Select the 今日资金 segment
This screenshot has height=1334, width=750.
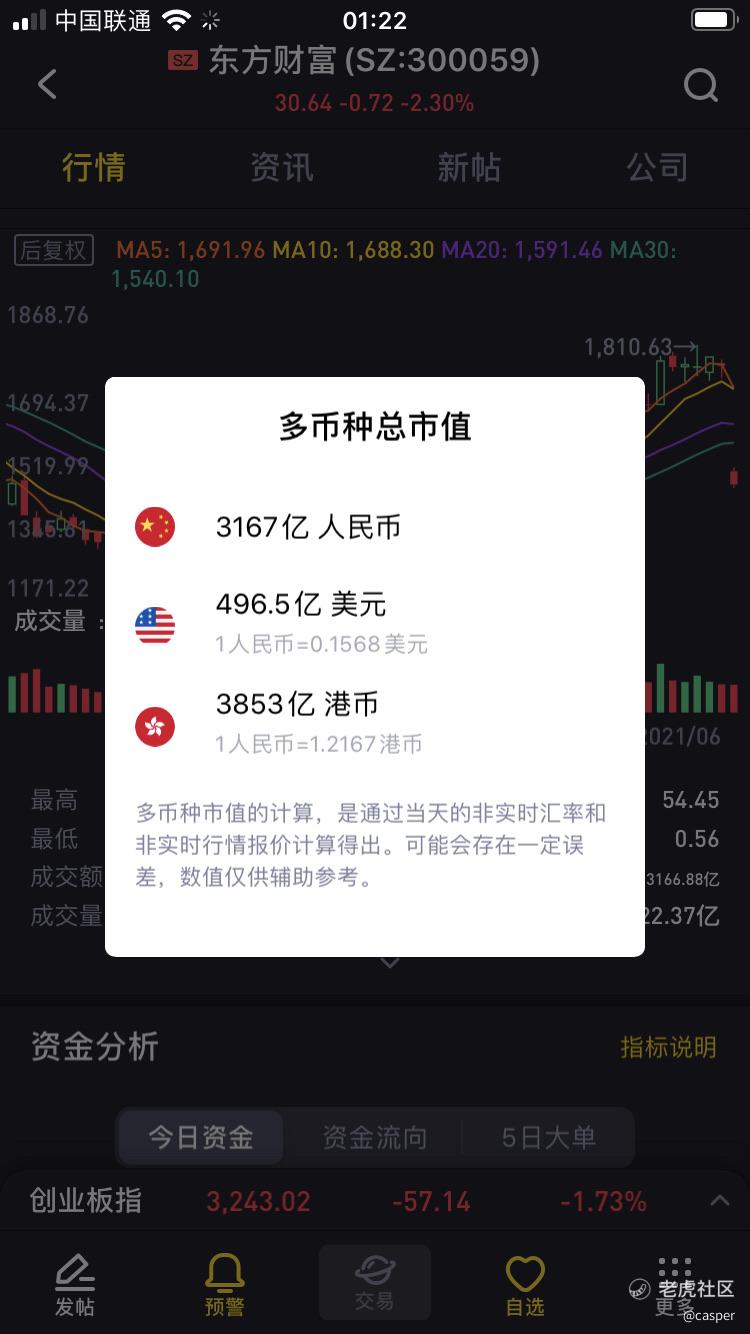pos(201,1137)
